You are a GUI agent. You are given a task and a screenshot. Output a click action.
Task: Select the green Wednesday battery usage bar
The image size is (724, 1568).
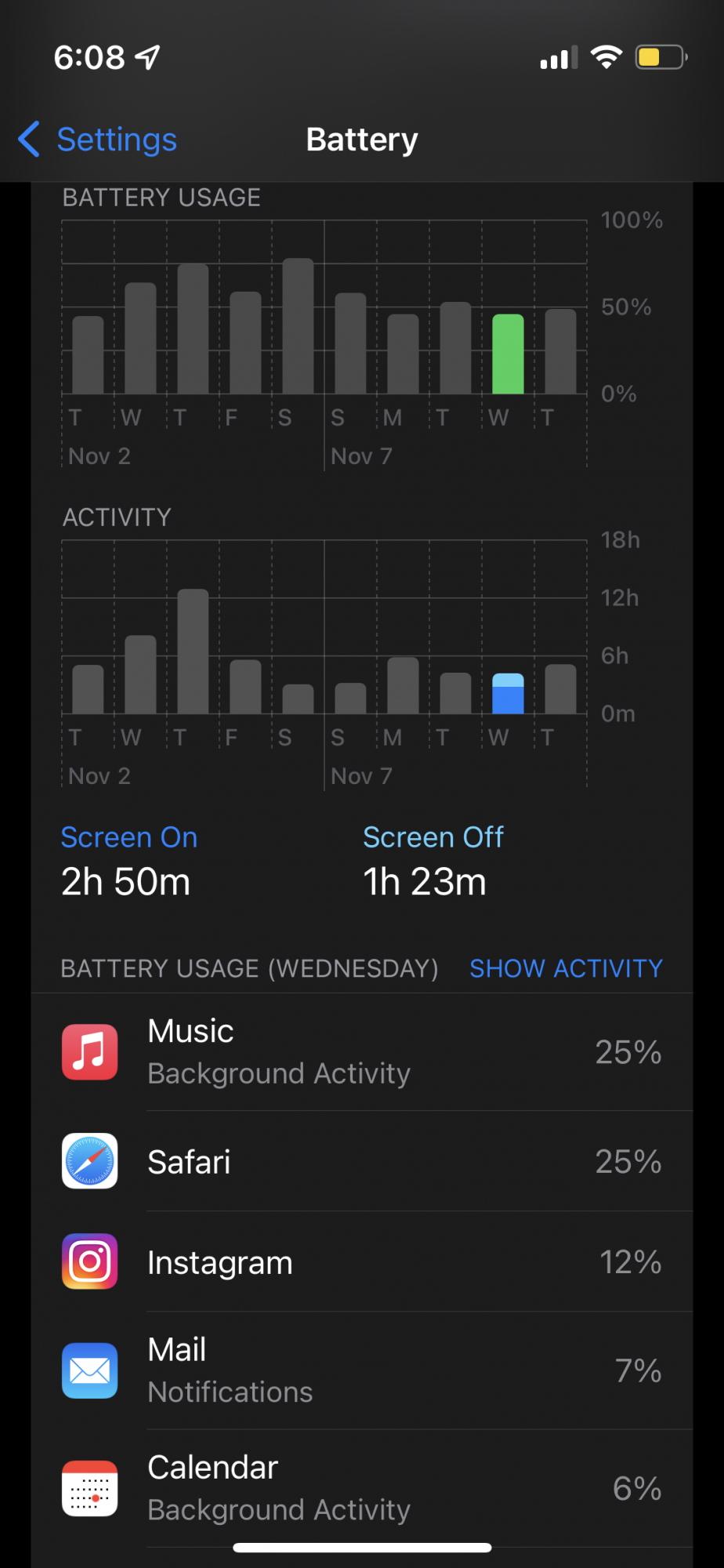click(508, 354)
